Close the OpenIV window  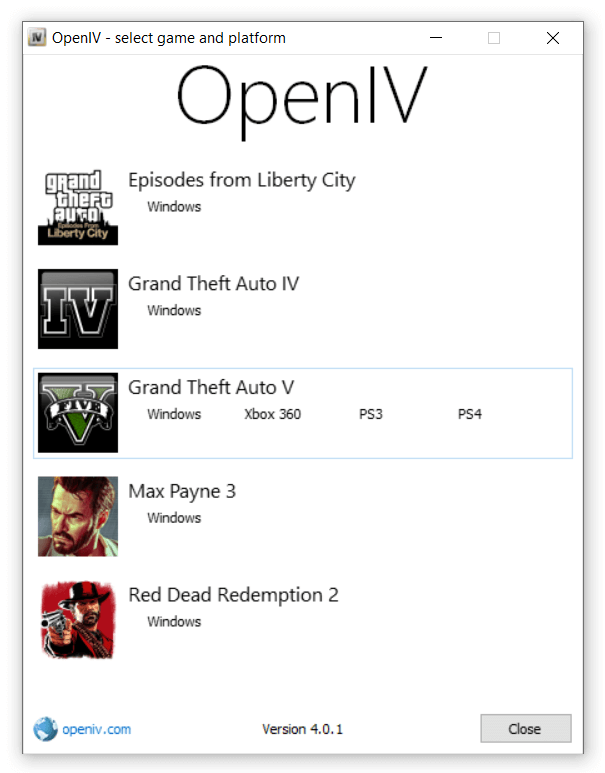[552, 38]
